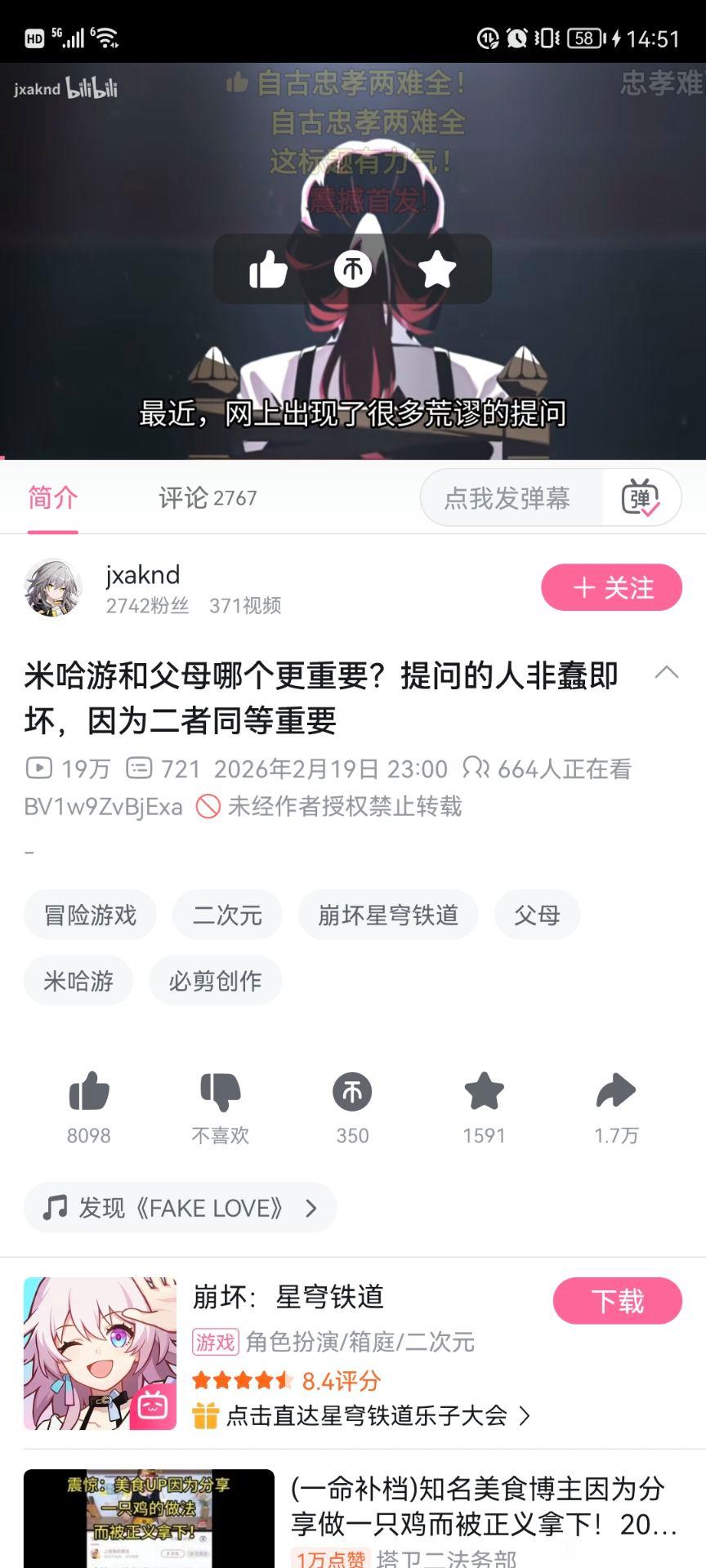Open 点击直达星穹铁道乐子大会 link
Screen dimensions: 706x1568
368,1415
